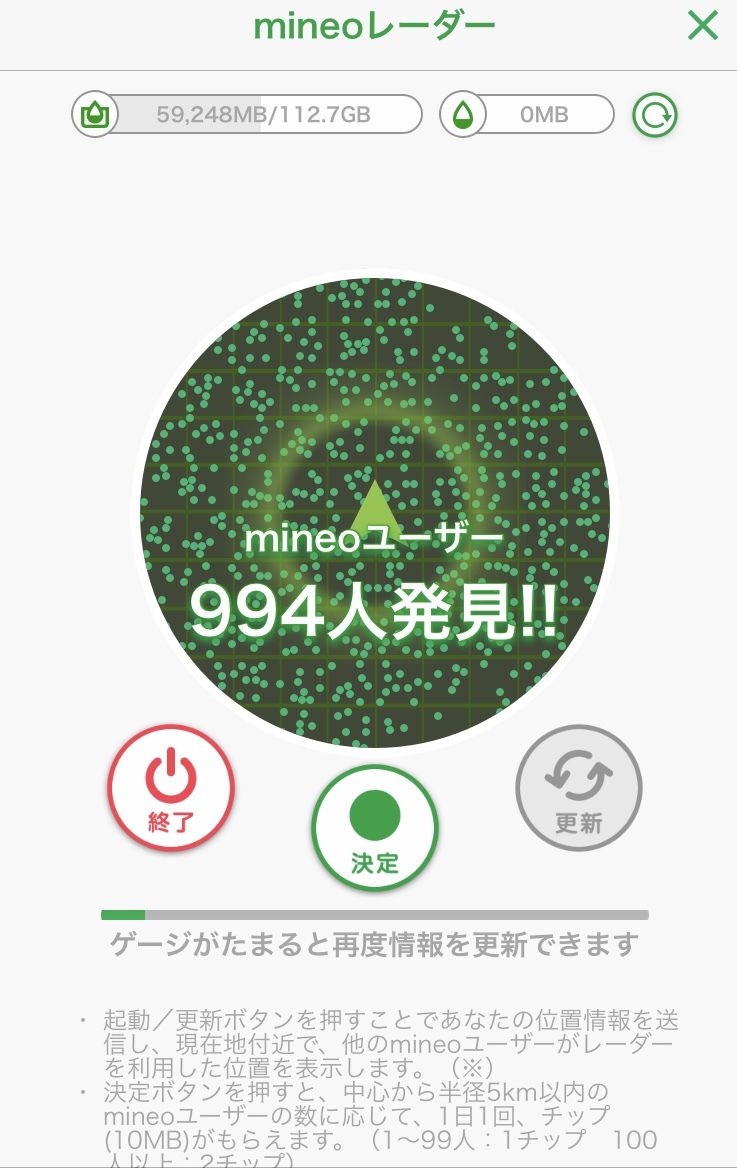Tap the refresh icon beside 0MB
737x1168 pixels.
pos(654,115)
